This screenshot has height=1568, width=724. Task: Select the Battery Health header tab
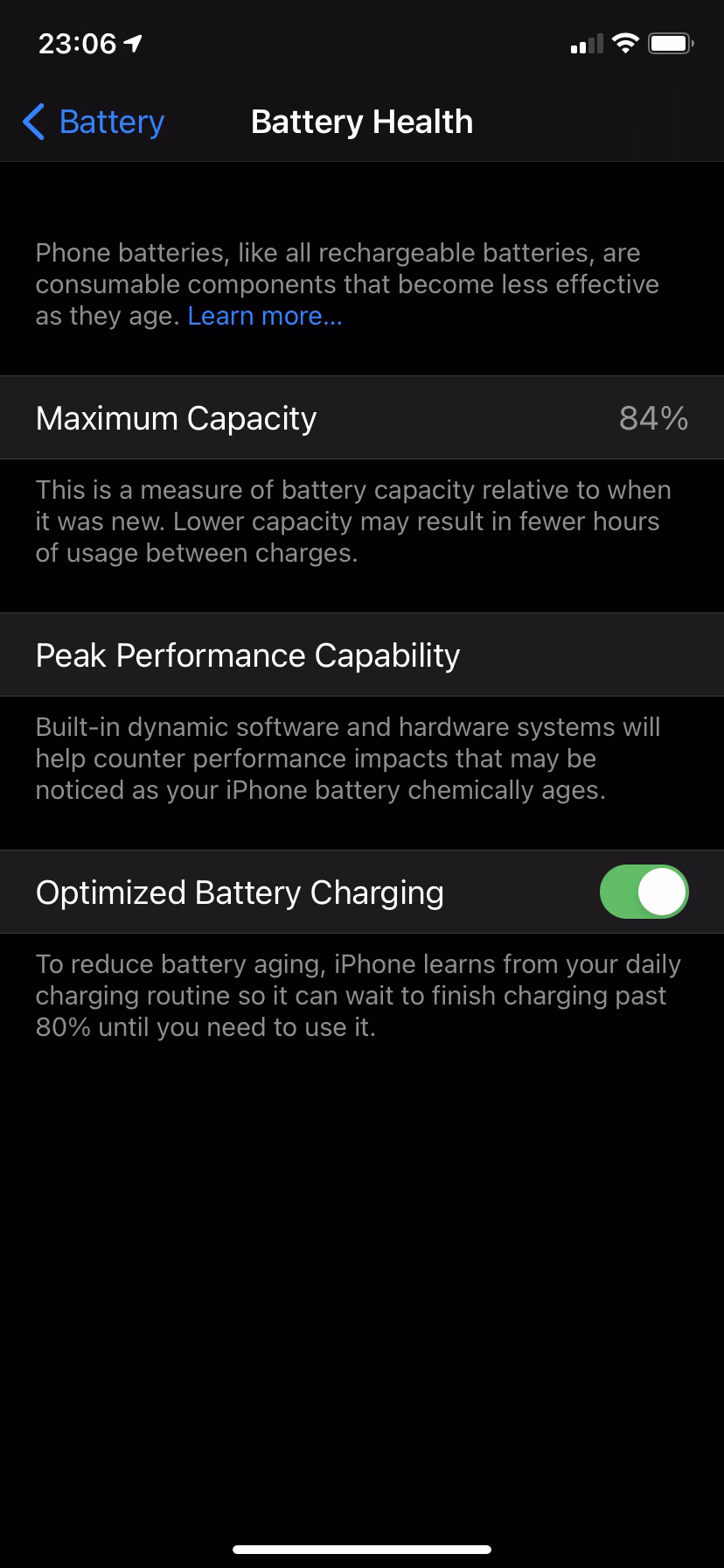click(x=362, y=122)
